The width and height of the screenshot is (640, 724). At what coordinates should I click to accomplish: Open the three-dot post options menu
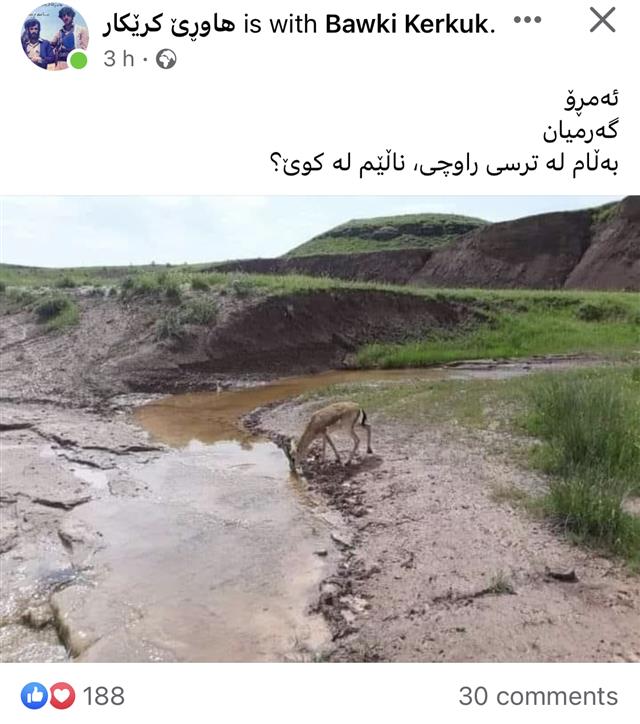(x=528, y=20)
